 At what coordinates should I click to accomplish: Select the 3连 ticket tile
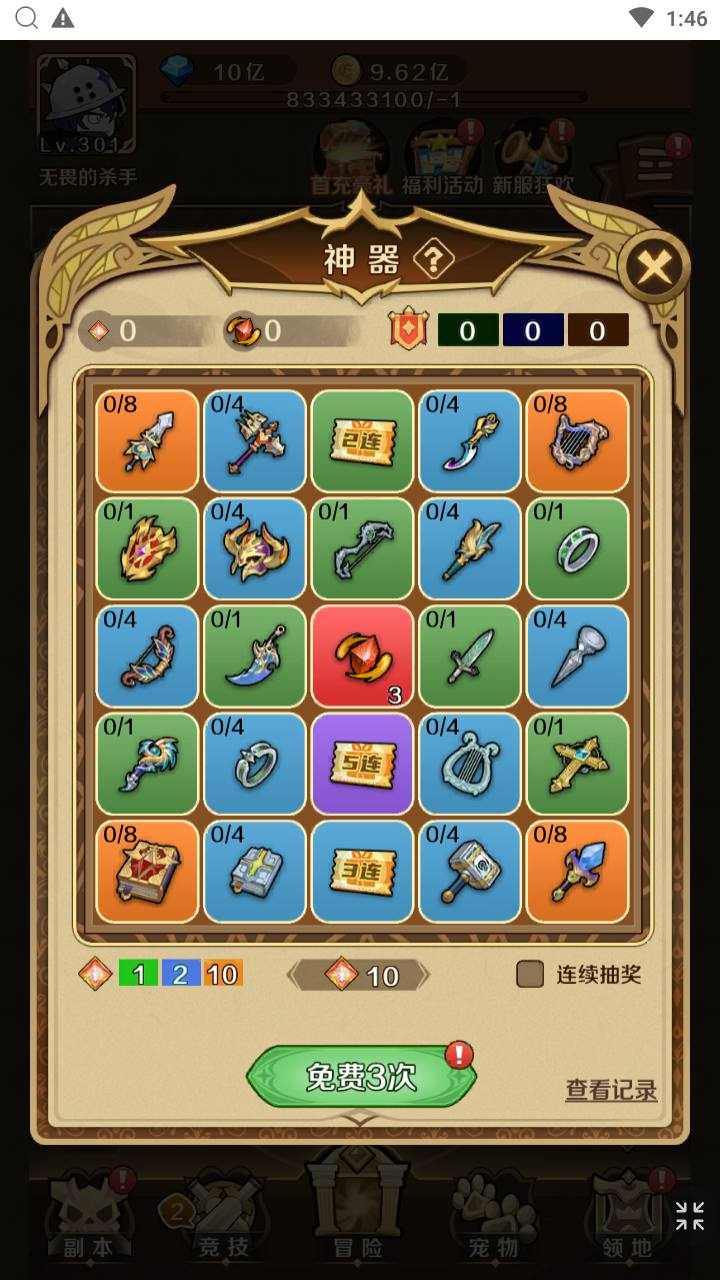coord(362,872)
